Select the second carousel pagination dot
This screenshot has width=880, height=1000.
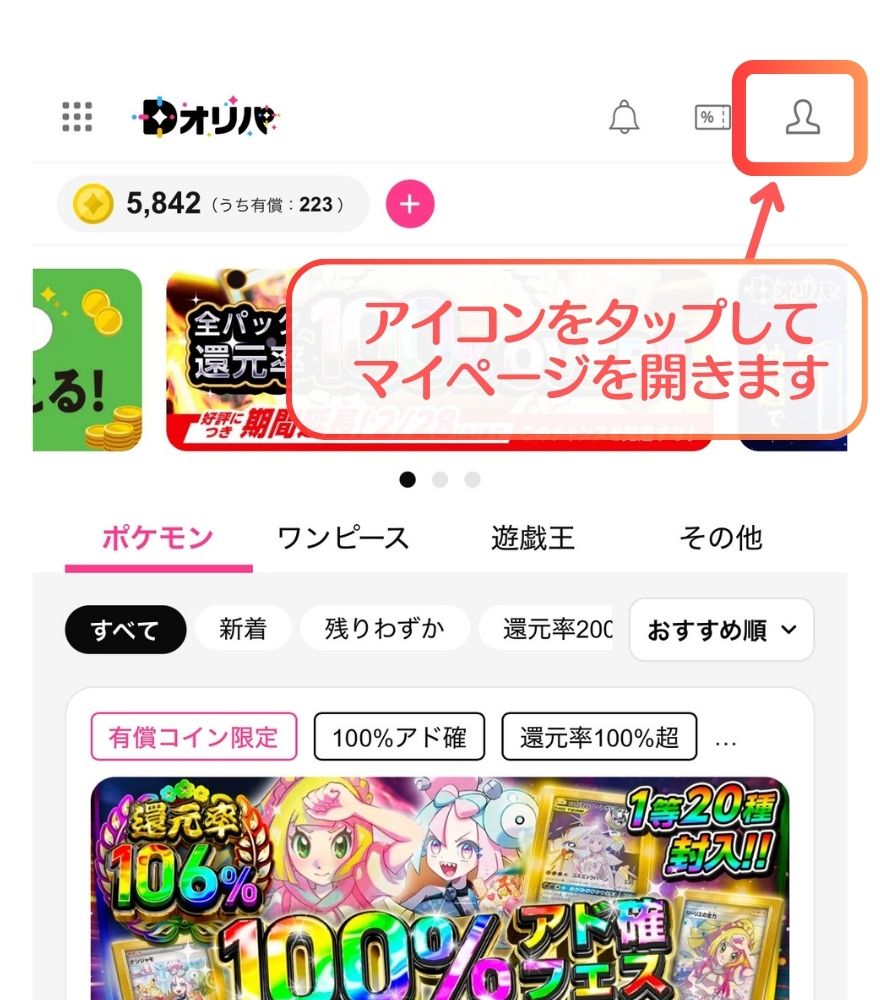point(440,480)
